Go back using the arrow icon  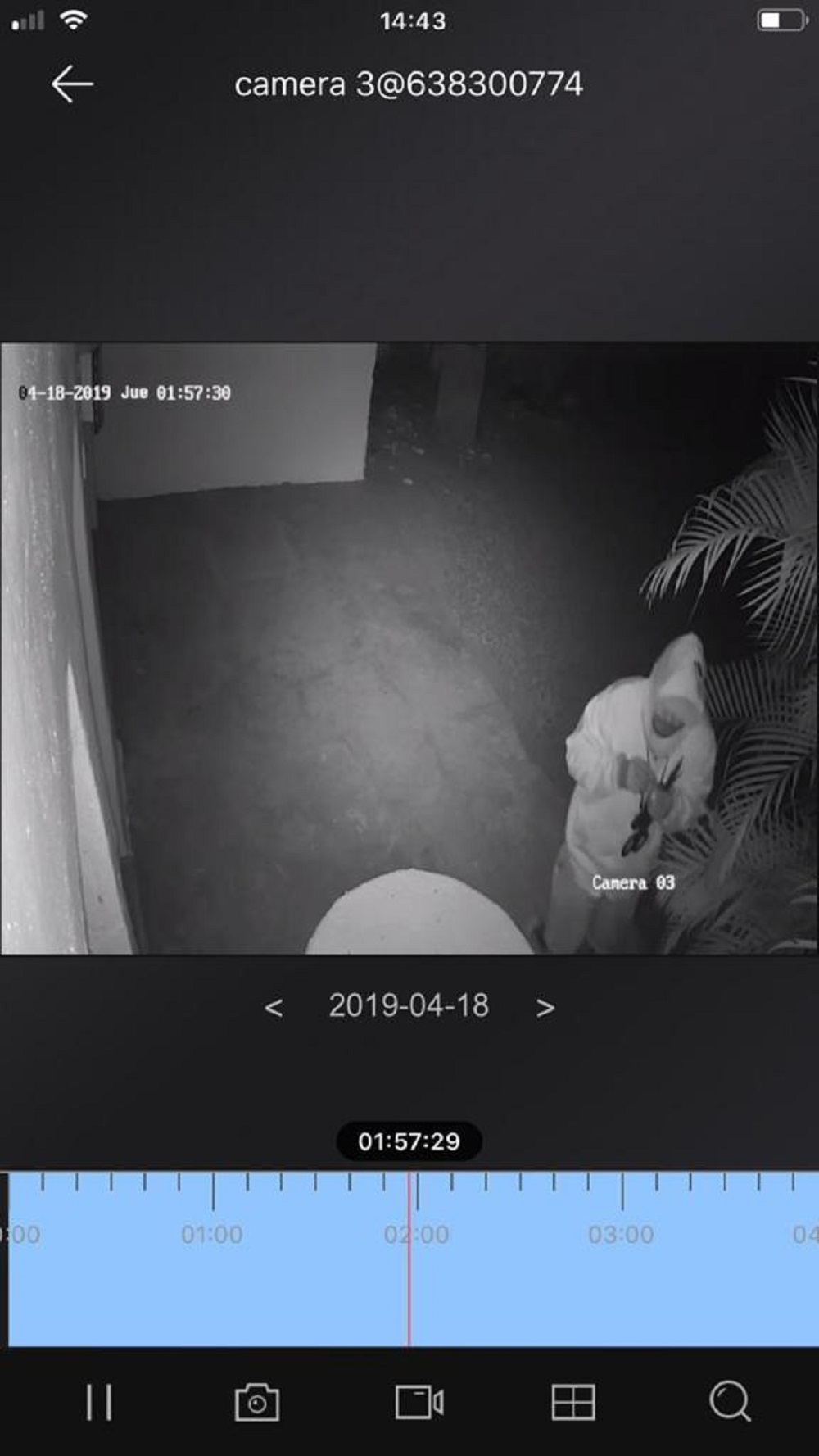point(72,84)
